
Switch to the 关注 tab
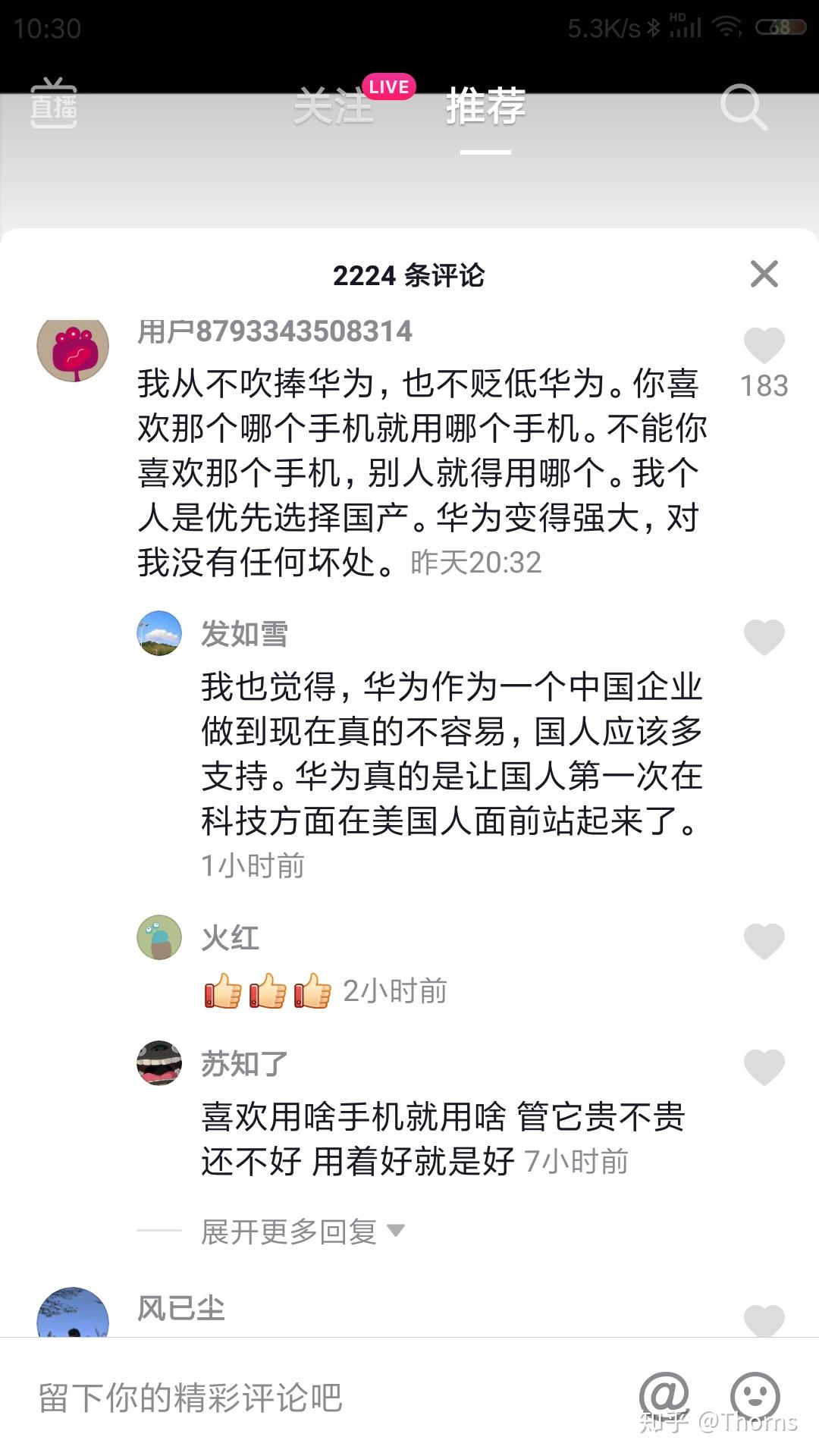point(334,108)
